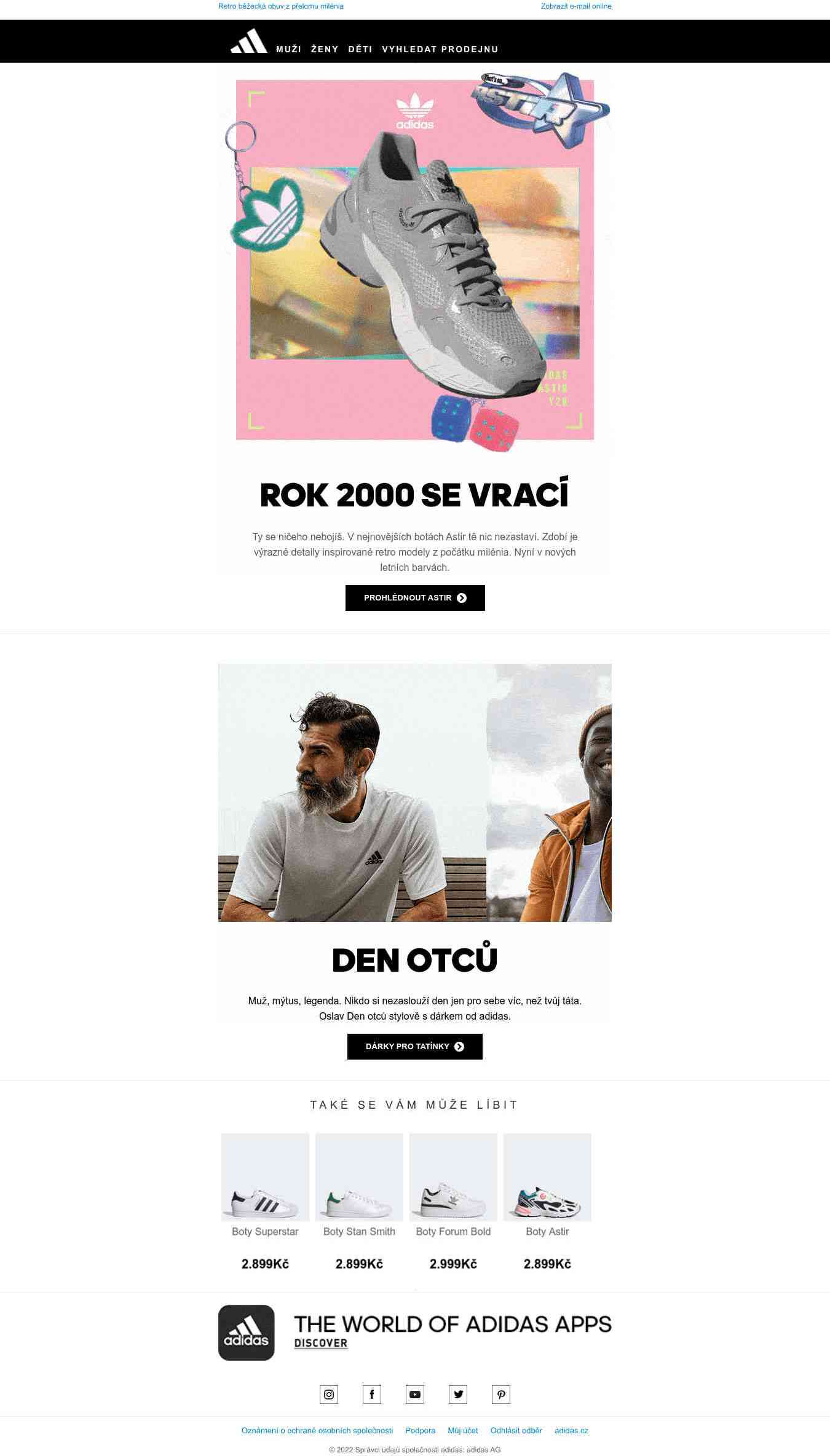Screen dimensions: 830x1456
Task: Open adidas Facebook page
Action: (372, 1395)
